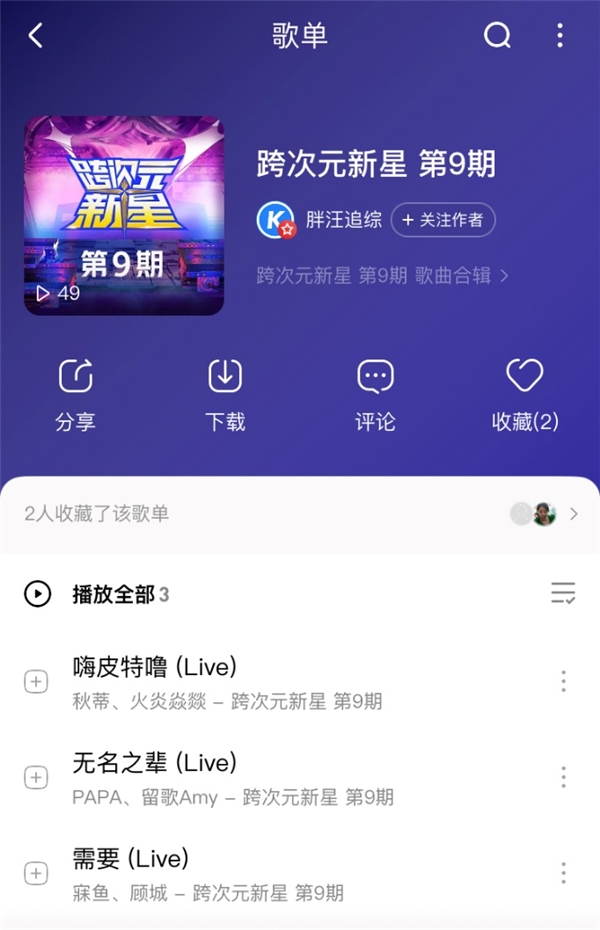Open the top-right overflow menu
Image resolution: width=600 pixels, height=930 pixels.
point(560,36)
